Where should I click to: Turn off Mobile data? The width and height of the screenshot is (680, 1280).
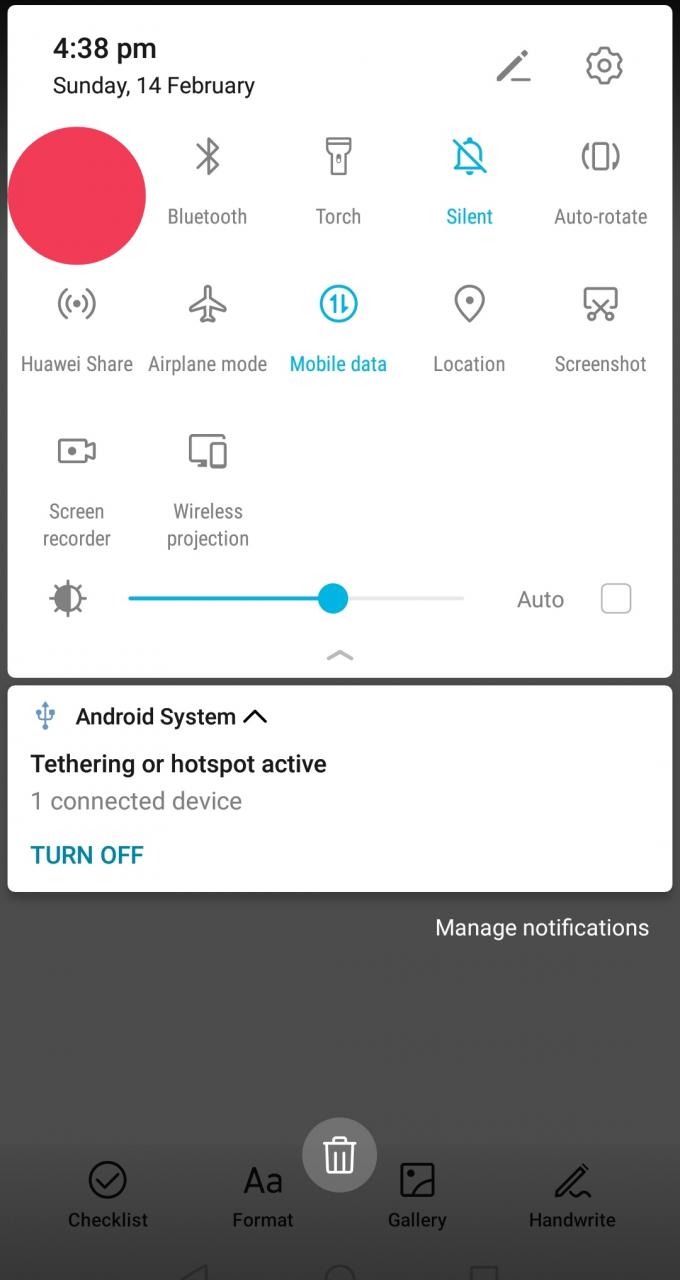click(338, 304)
